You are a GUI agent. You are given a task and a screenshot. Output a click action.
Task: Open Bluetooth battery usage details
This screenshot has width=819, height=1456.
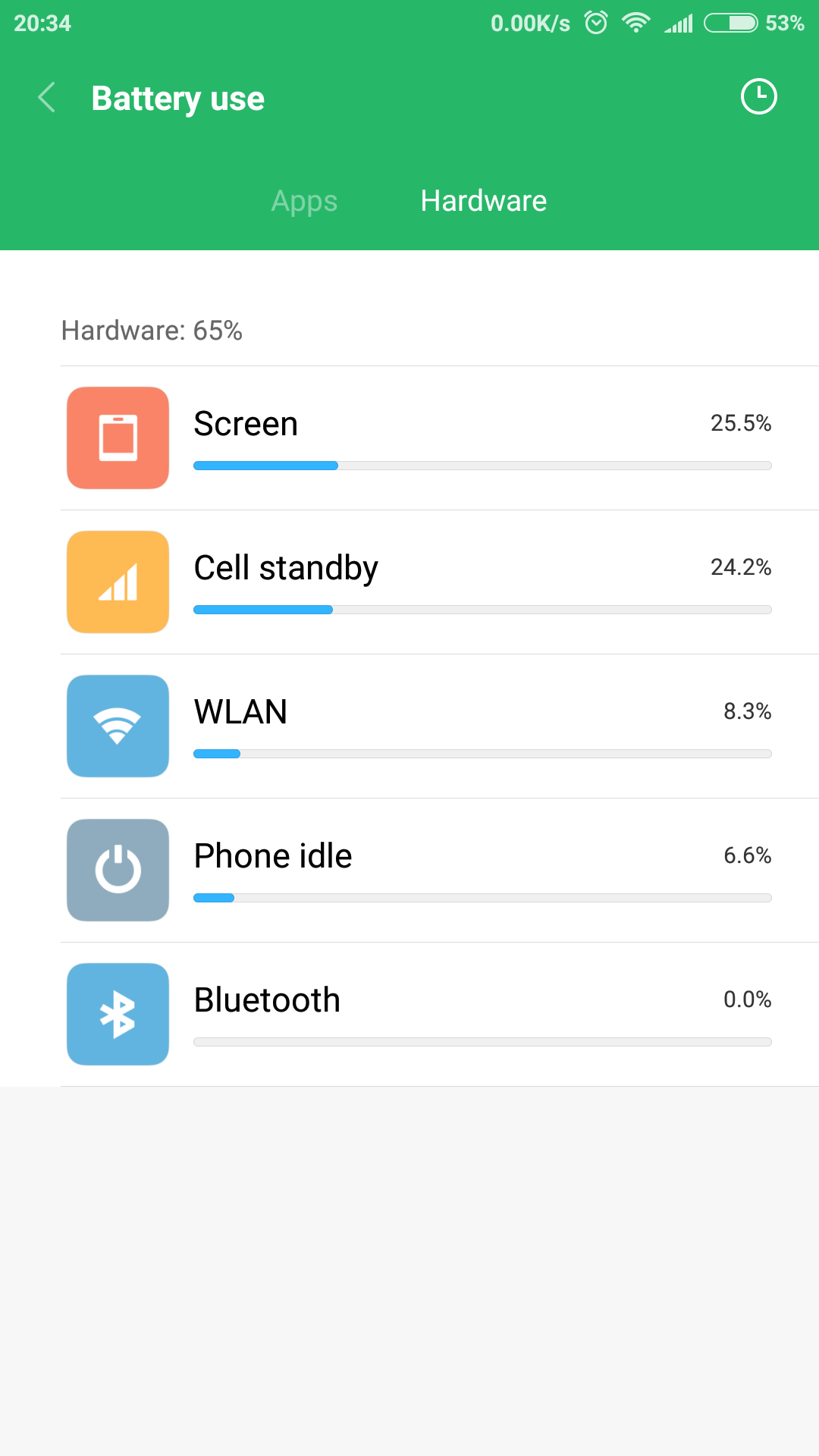coord(440,1015)
